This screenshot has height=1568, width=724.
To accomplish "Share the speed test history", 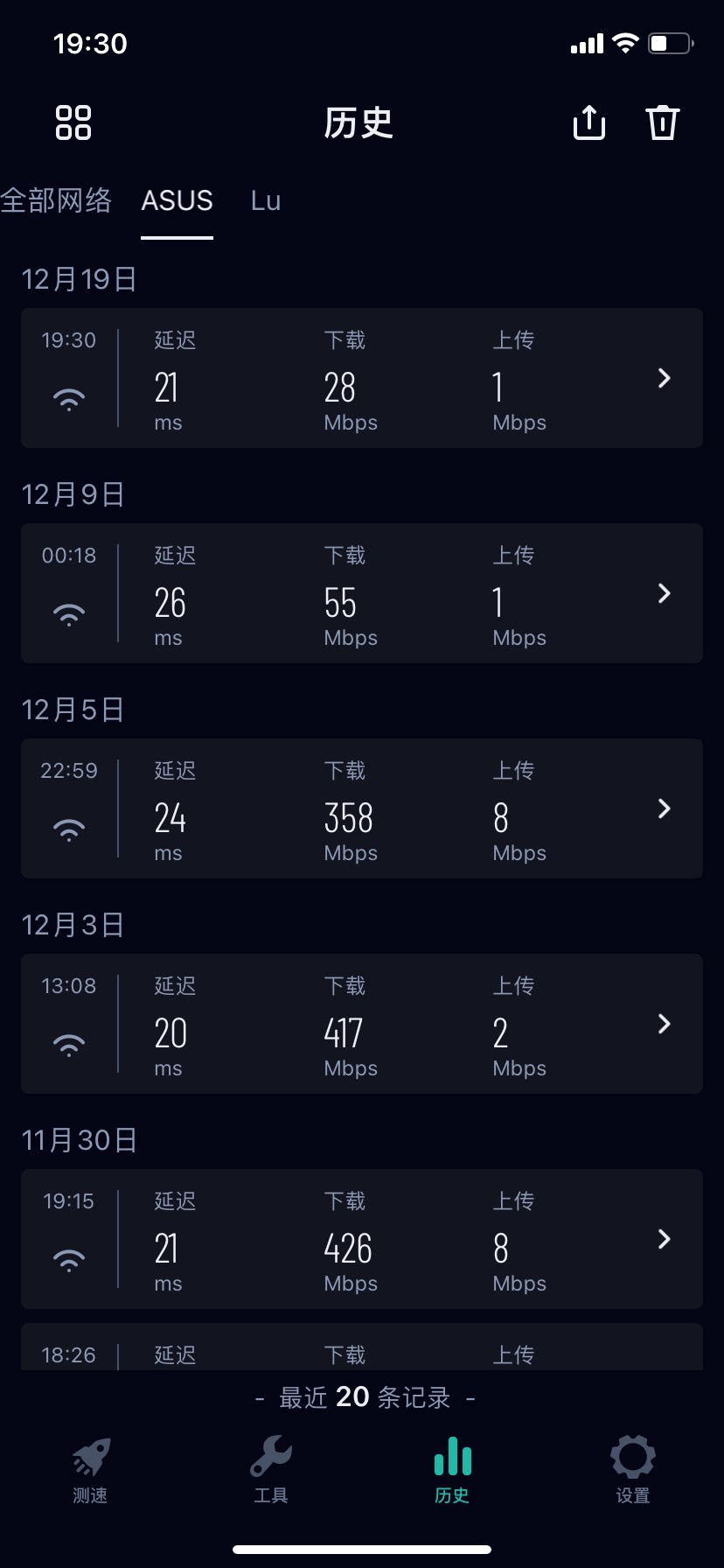I will (x=589, y=122).
